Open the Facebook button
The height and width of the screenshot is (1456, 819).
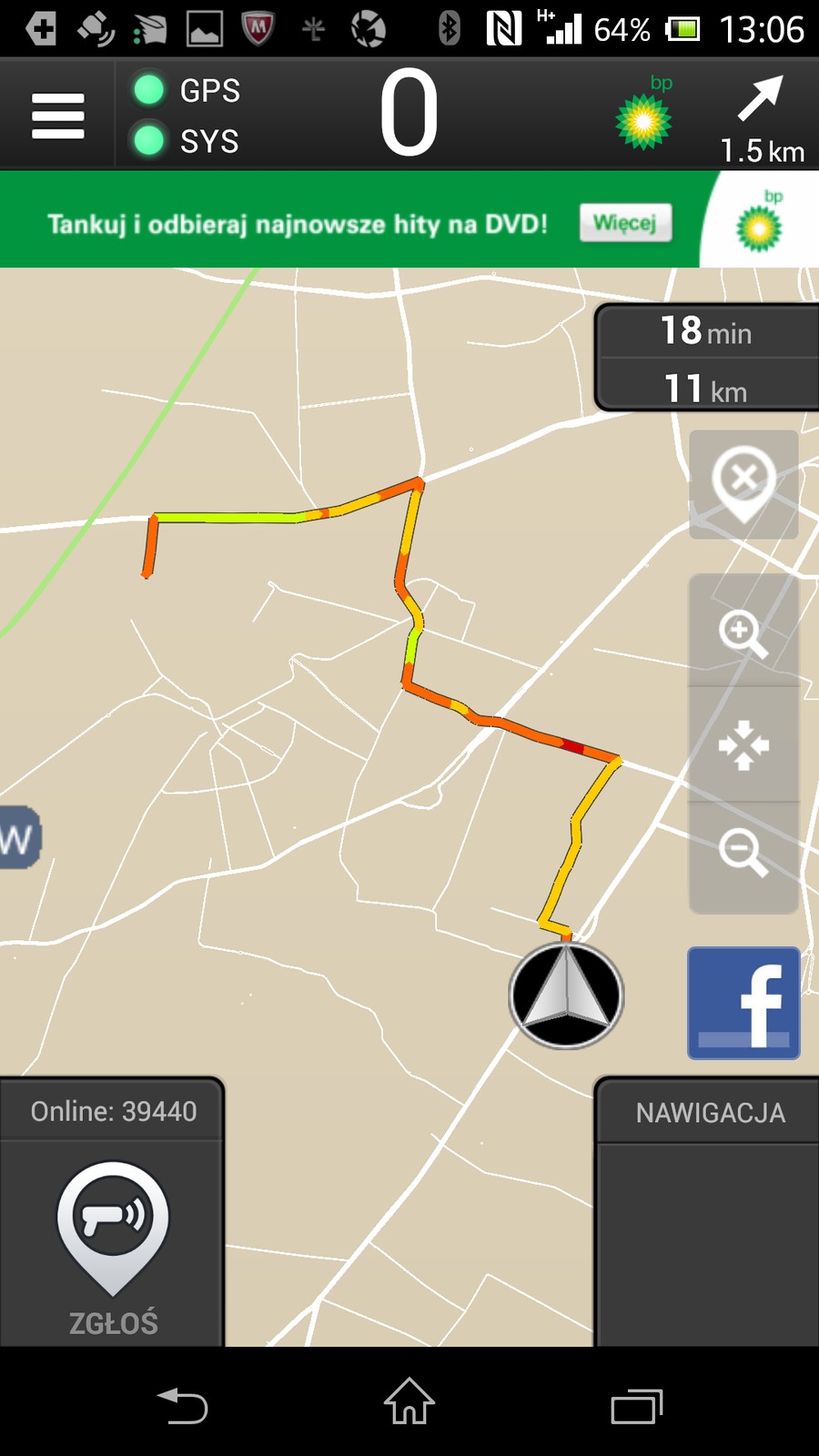click(743, 1003)
